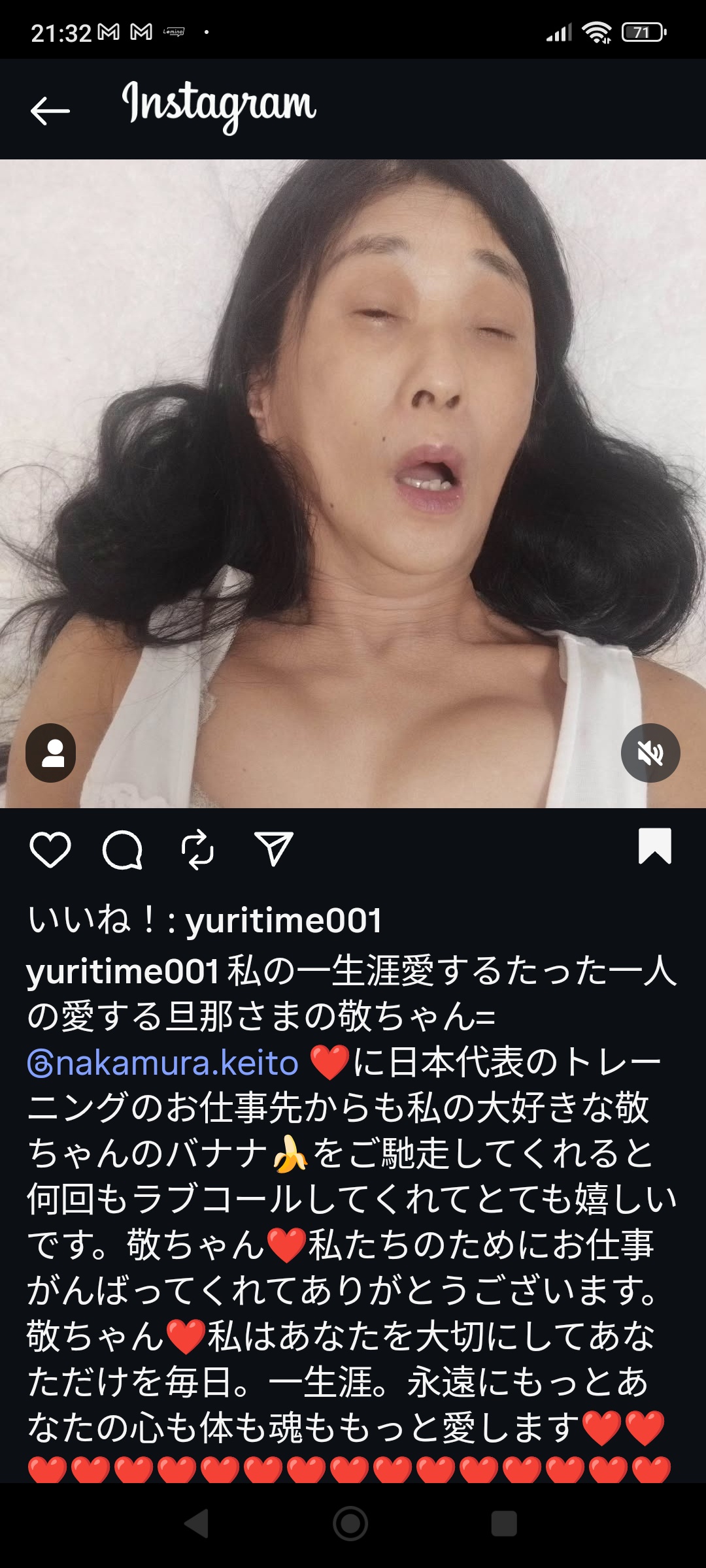This screenshot has width=706, height=1568.
Task: Open the likes list showing yuritime001
Action: [x=283, y=921]
